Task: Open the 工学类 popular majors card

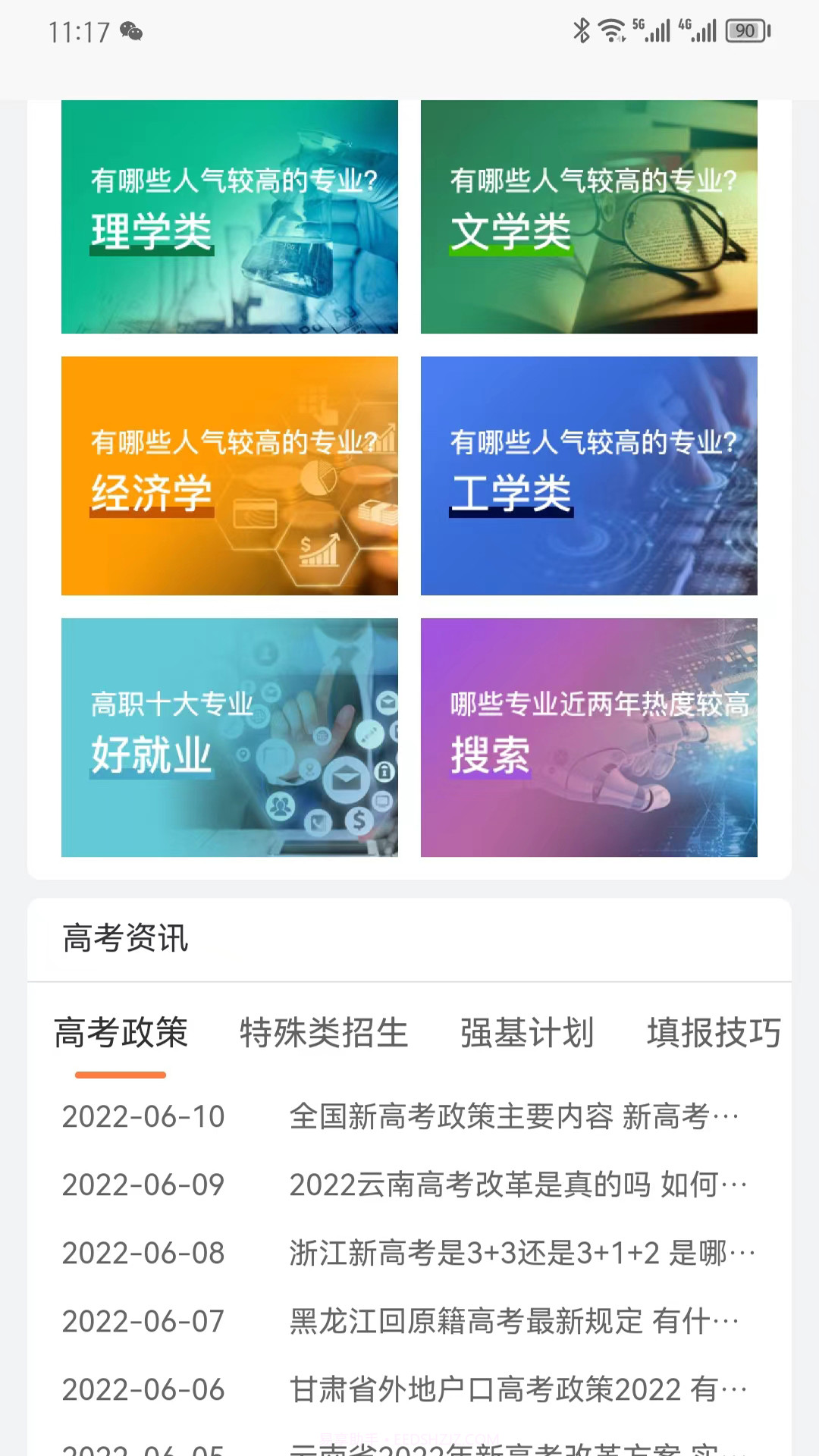Action: pyautogui.click(x=588, y=476)
